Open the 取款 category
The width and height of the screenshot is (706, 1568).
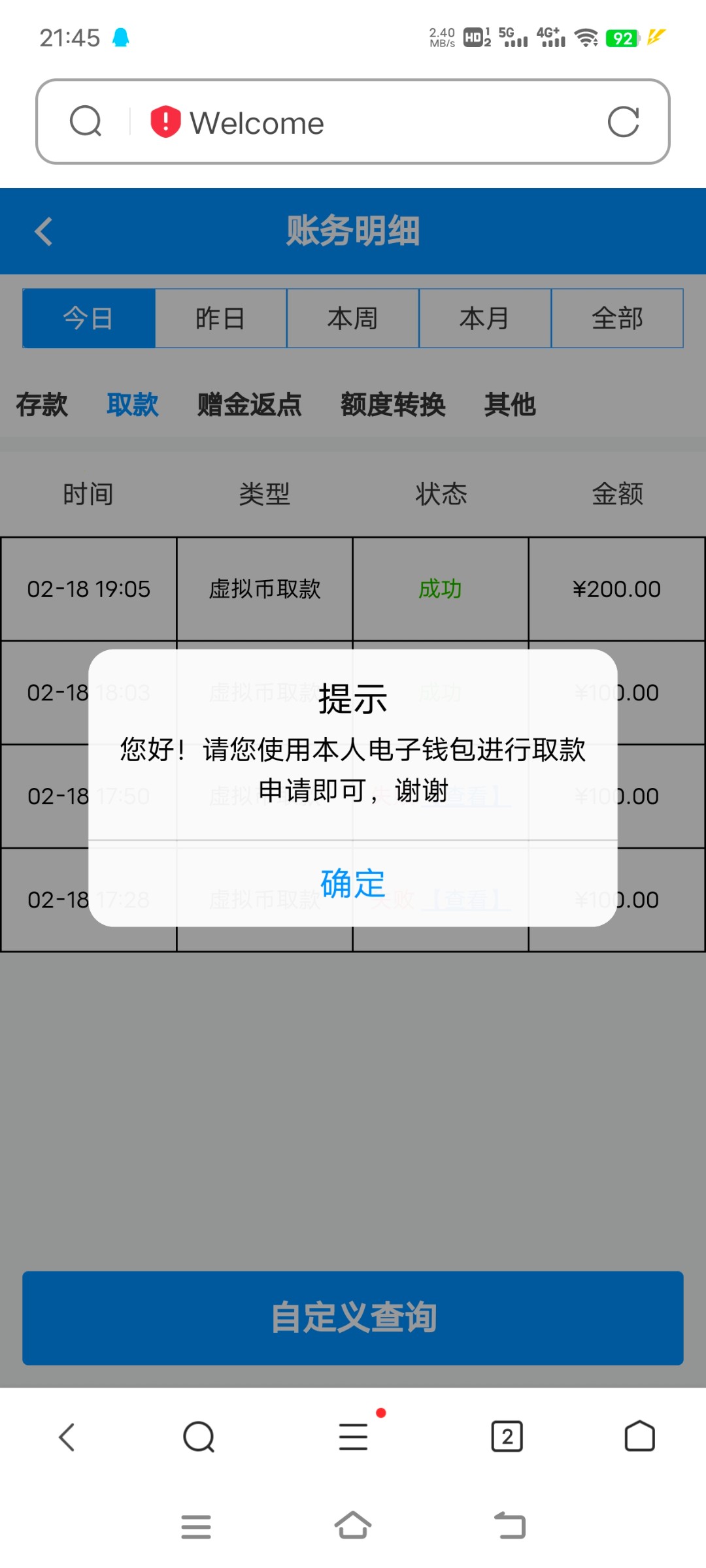pyautogui.click(x=133, y=404)
